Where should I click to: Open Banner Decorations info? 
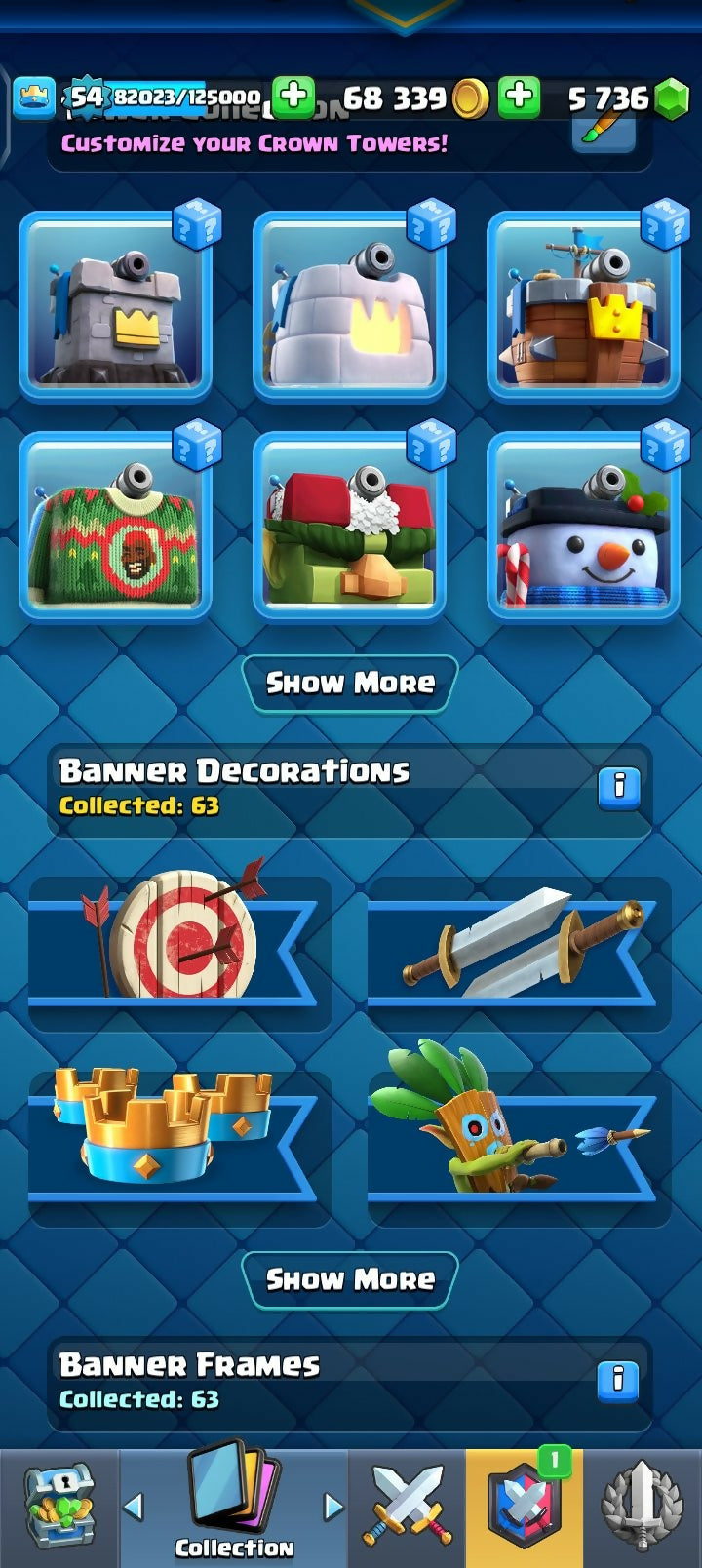click(x=618, y=786)
